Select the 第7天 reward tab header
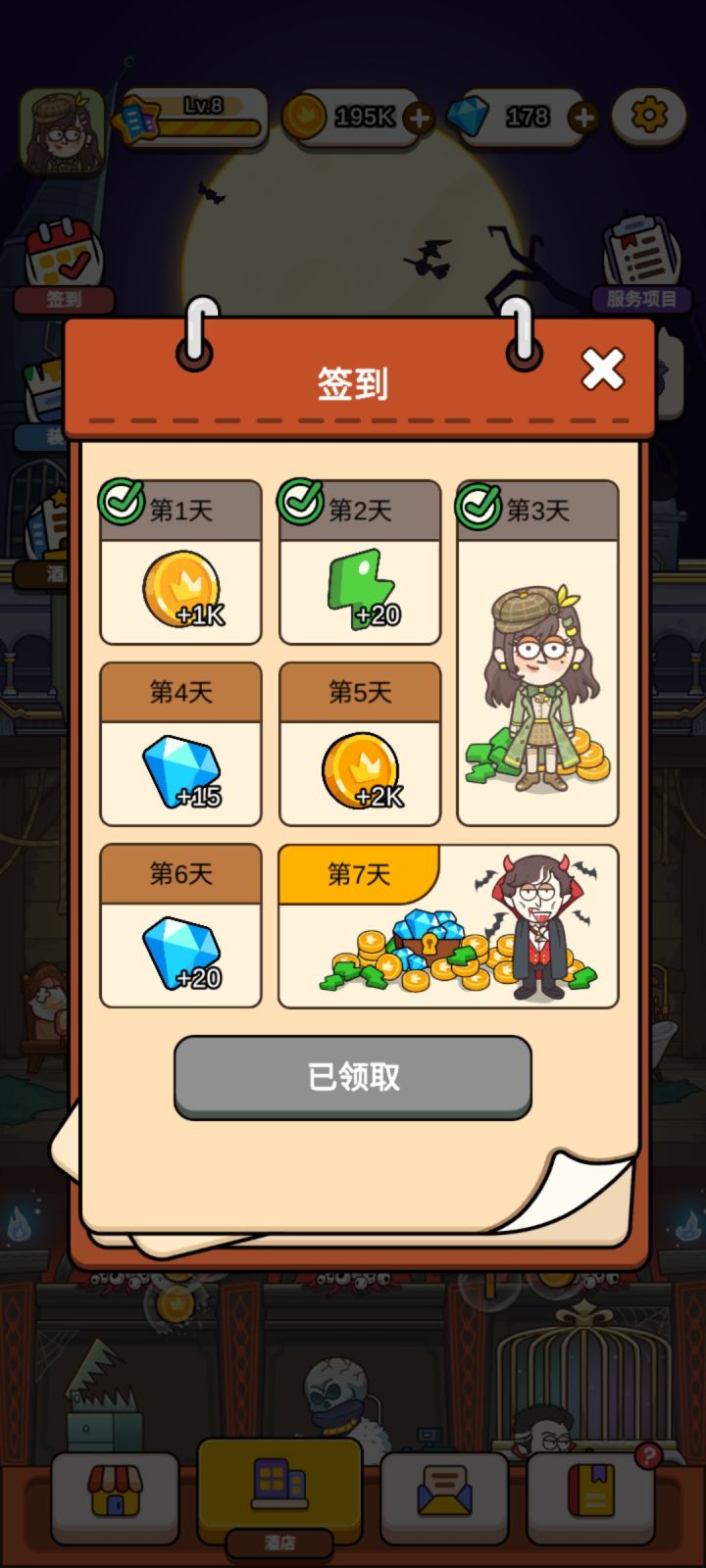Image resolution: width=706 pixels, height=1568 pixels. click(x=356, y=874)
